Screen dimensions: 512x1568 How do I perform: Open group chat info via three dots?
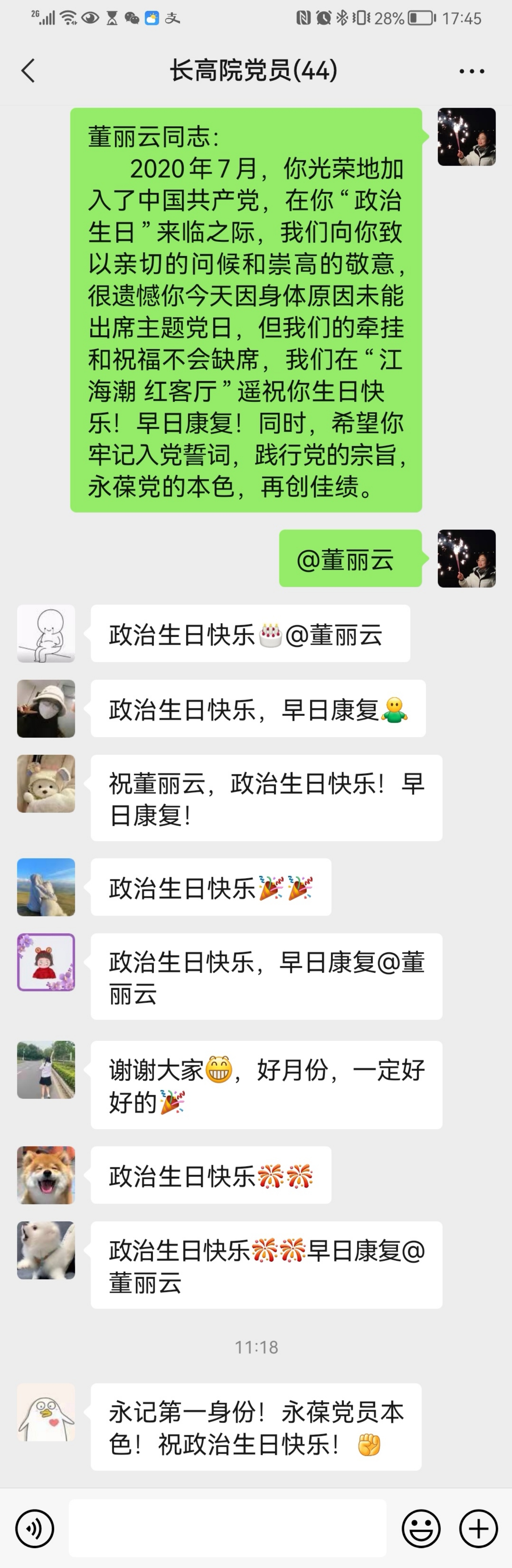tap(471, 71)
